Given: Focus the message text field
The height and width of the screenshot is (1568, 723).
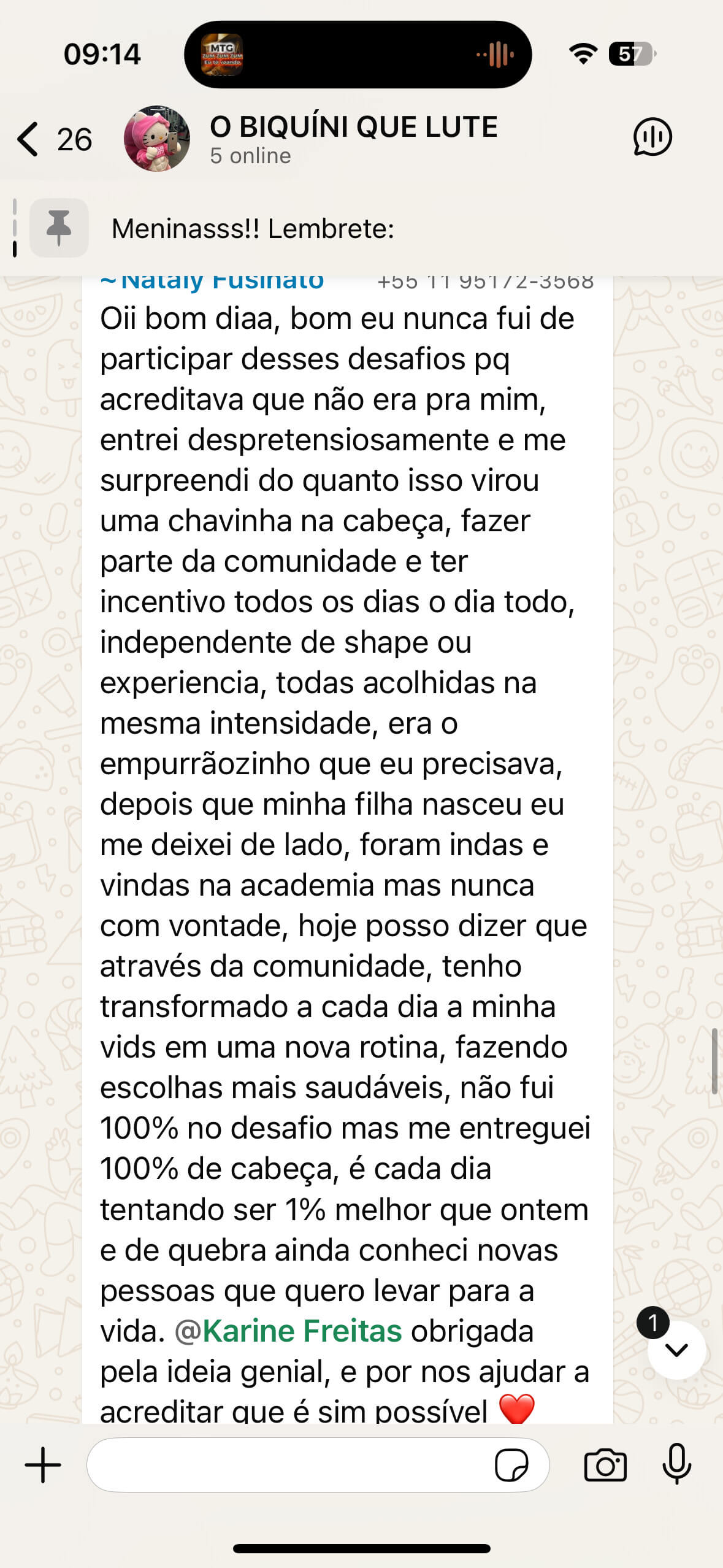Looking at the screenshot, I should [x=288, y=1465].
